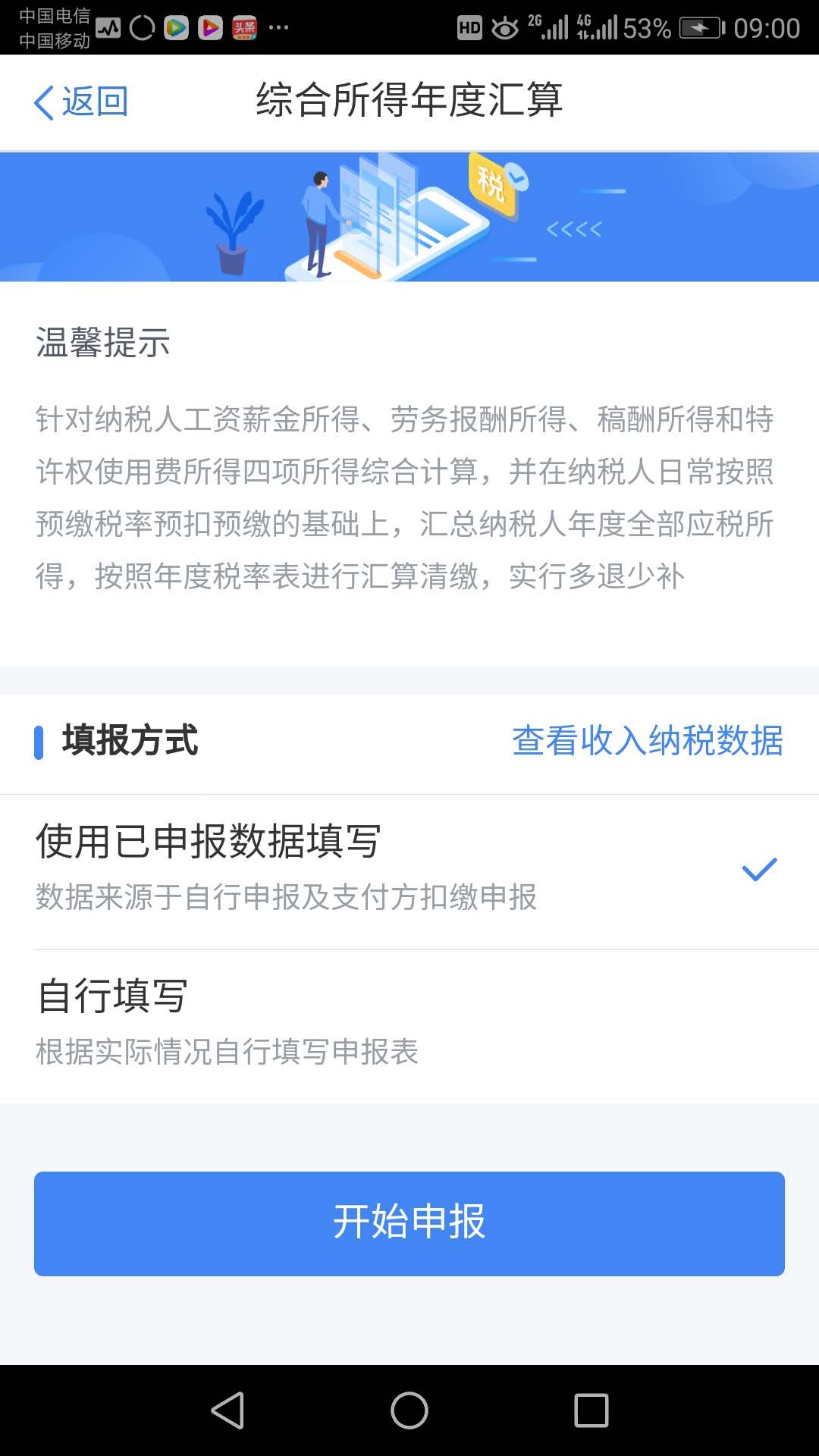Image resolution: width=819 pixels, height=1456 pixels.
Task: Click the heartbeat monitor notification icon
Action: (x=108, y=27)
